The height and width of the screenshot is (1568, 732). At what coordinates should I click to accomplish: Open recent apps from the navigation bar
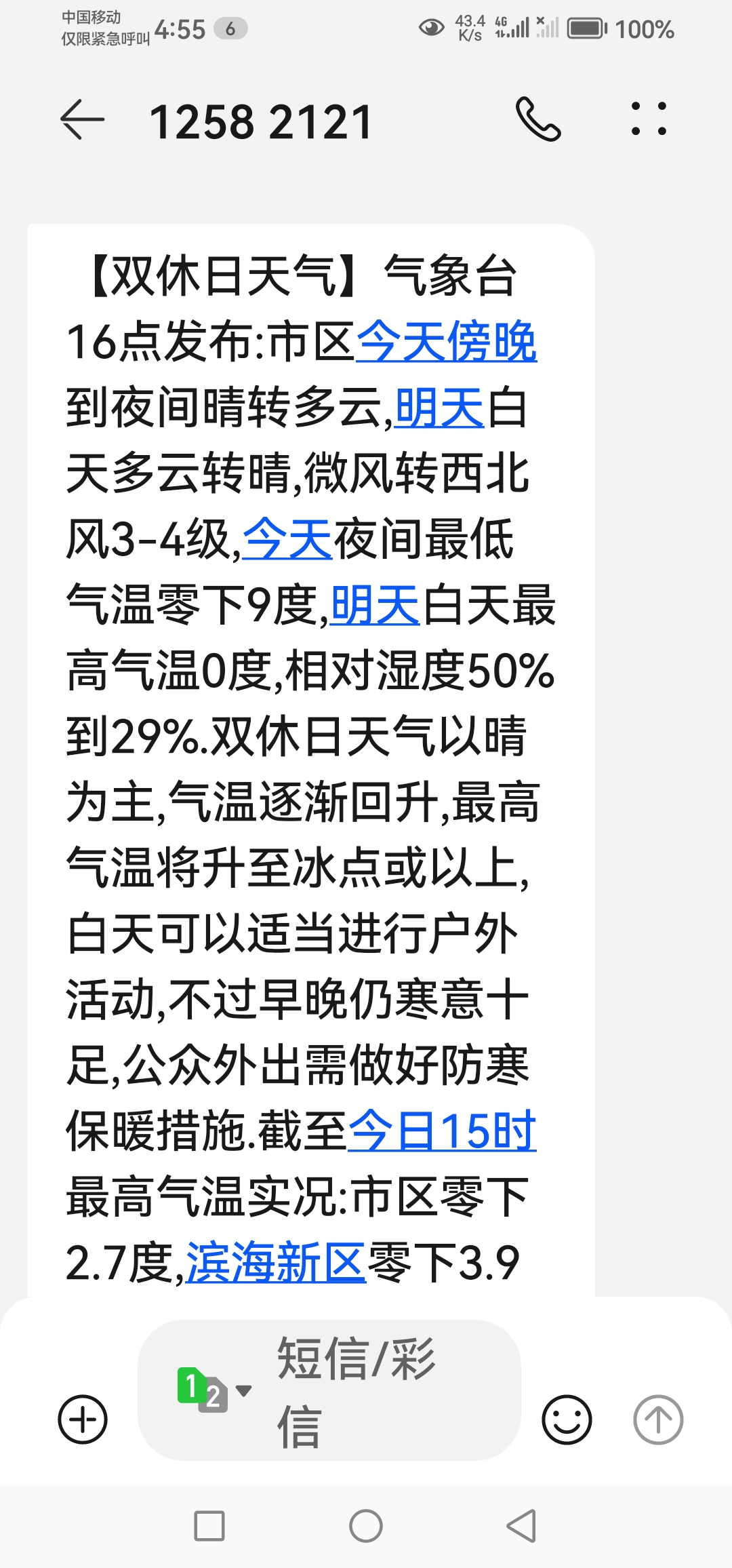coord(209,1526)
